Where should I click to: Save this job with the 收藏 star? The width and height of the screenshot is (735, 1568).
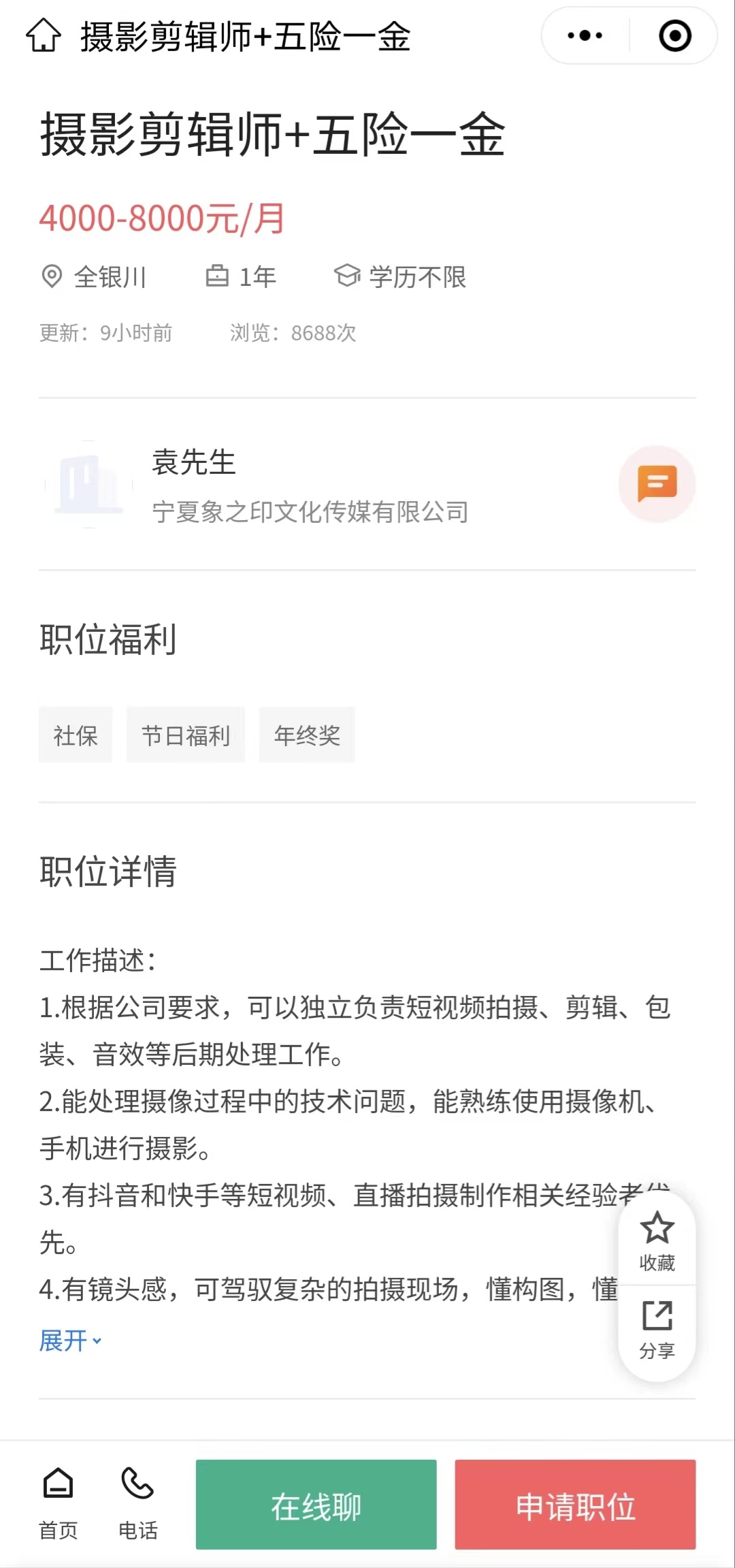click(657, 1241)
